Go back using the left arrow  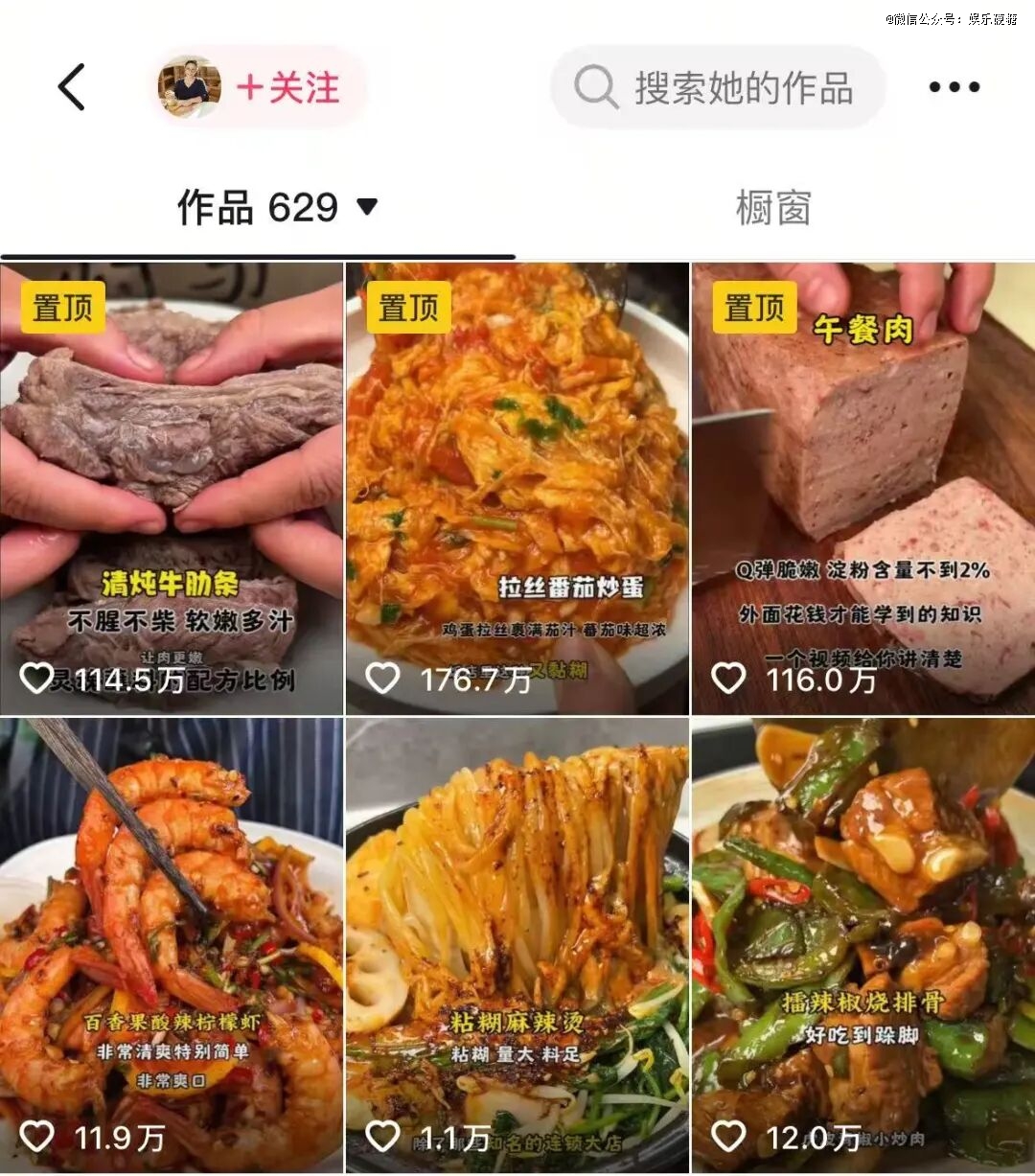[72, 87]
